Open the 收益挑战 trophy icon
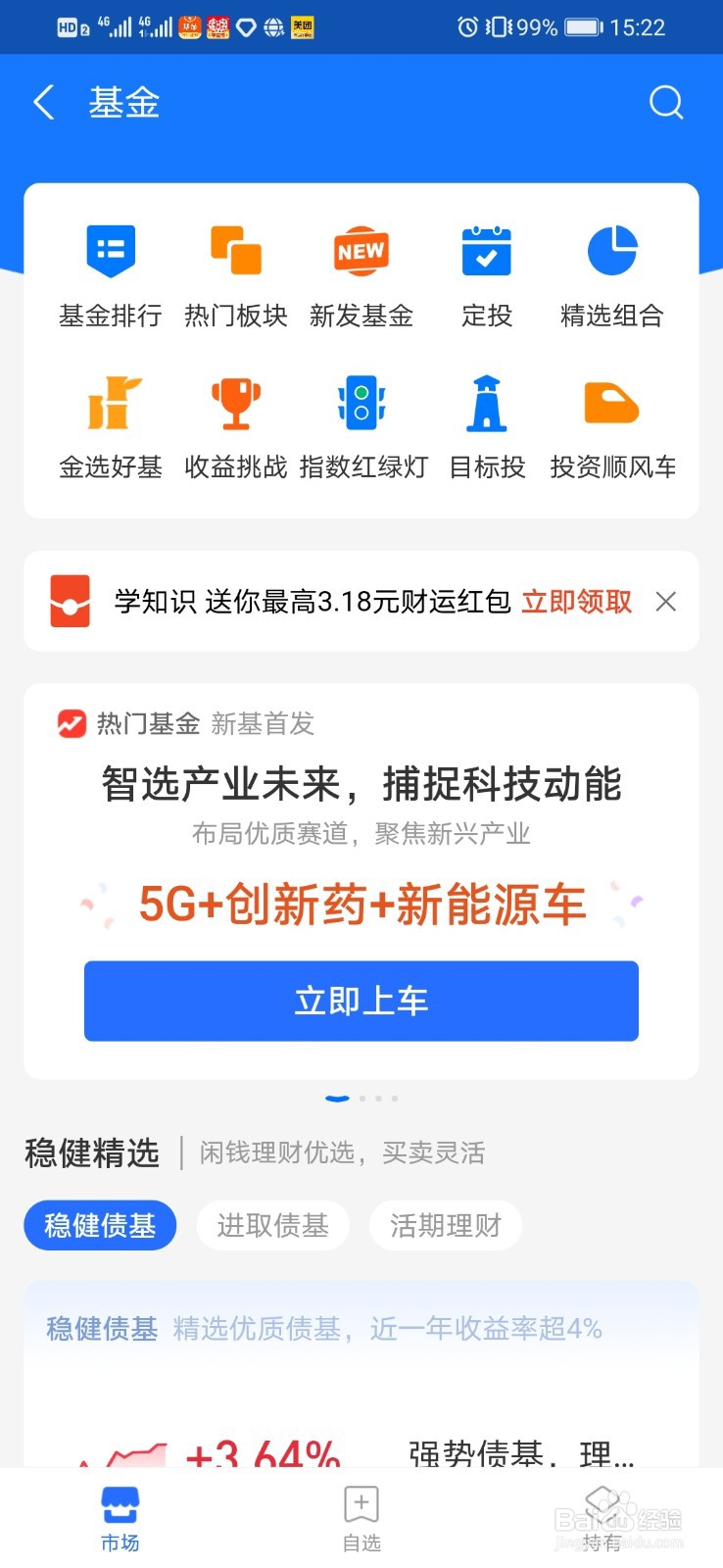723x1568 pixels. click(x=234, y=421)
